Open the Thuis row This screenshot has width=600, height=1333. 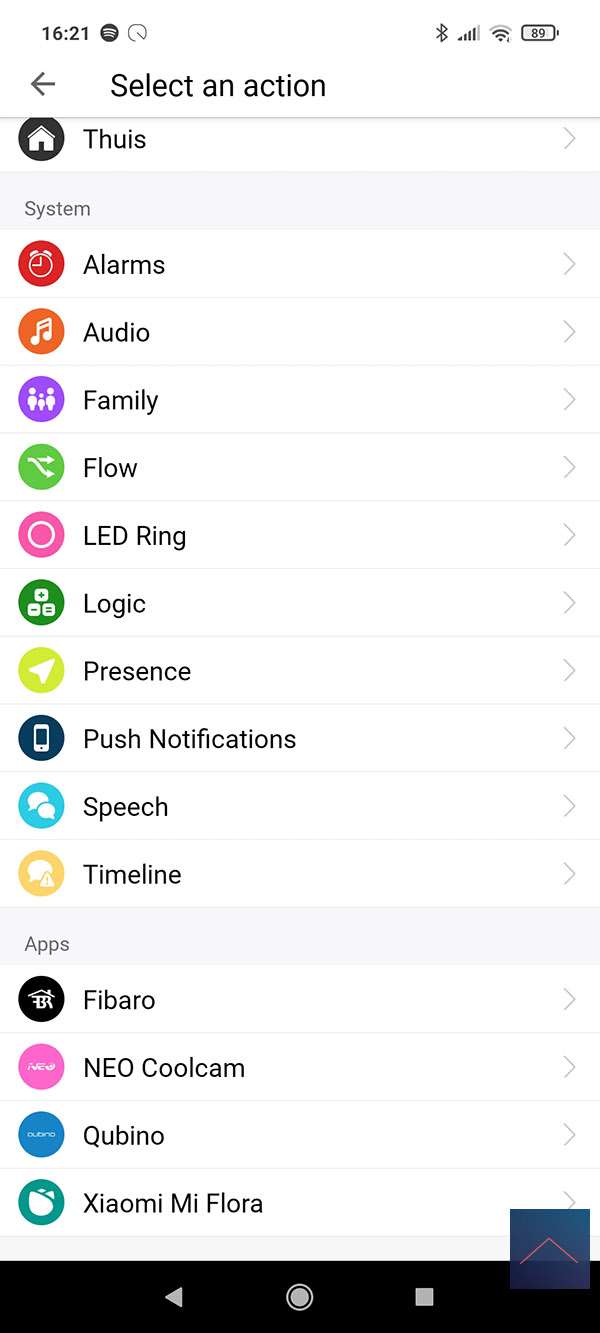300,140
